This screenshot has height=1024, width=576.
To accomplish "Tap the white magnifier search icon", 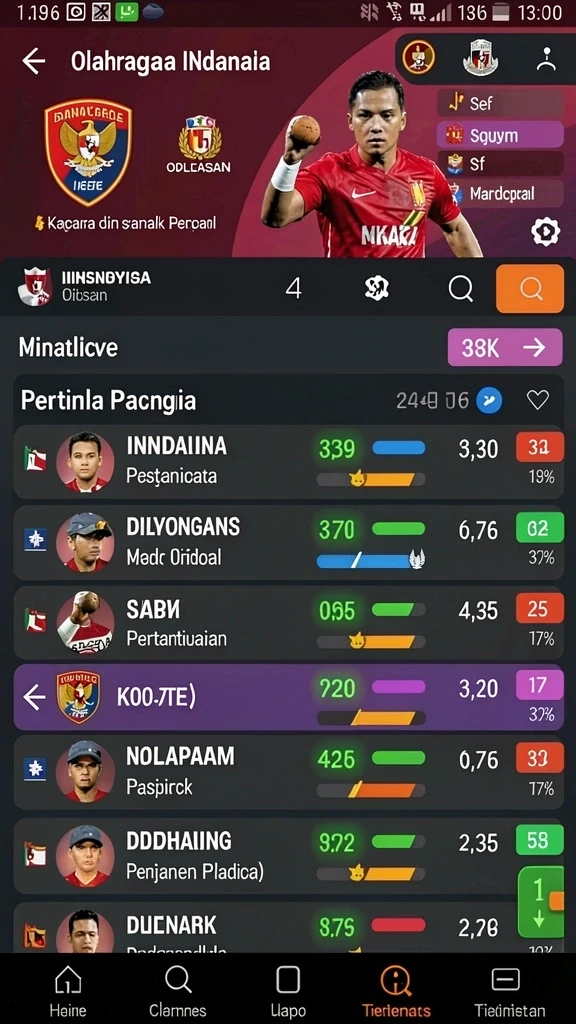I will pyautogui.click(x=461, y=287).
